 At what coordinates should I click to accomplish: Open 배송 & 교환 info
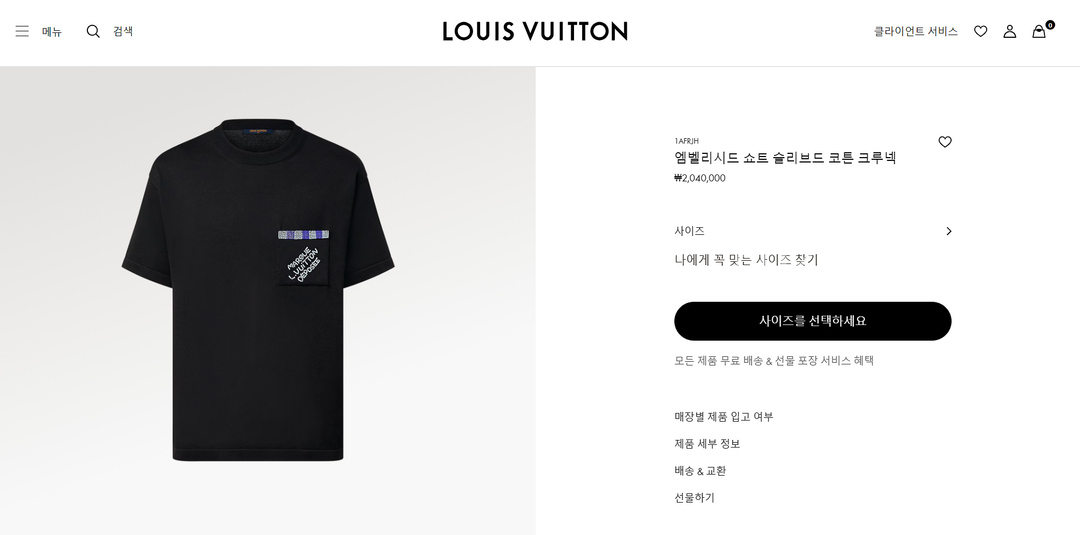(700, 470)
